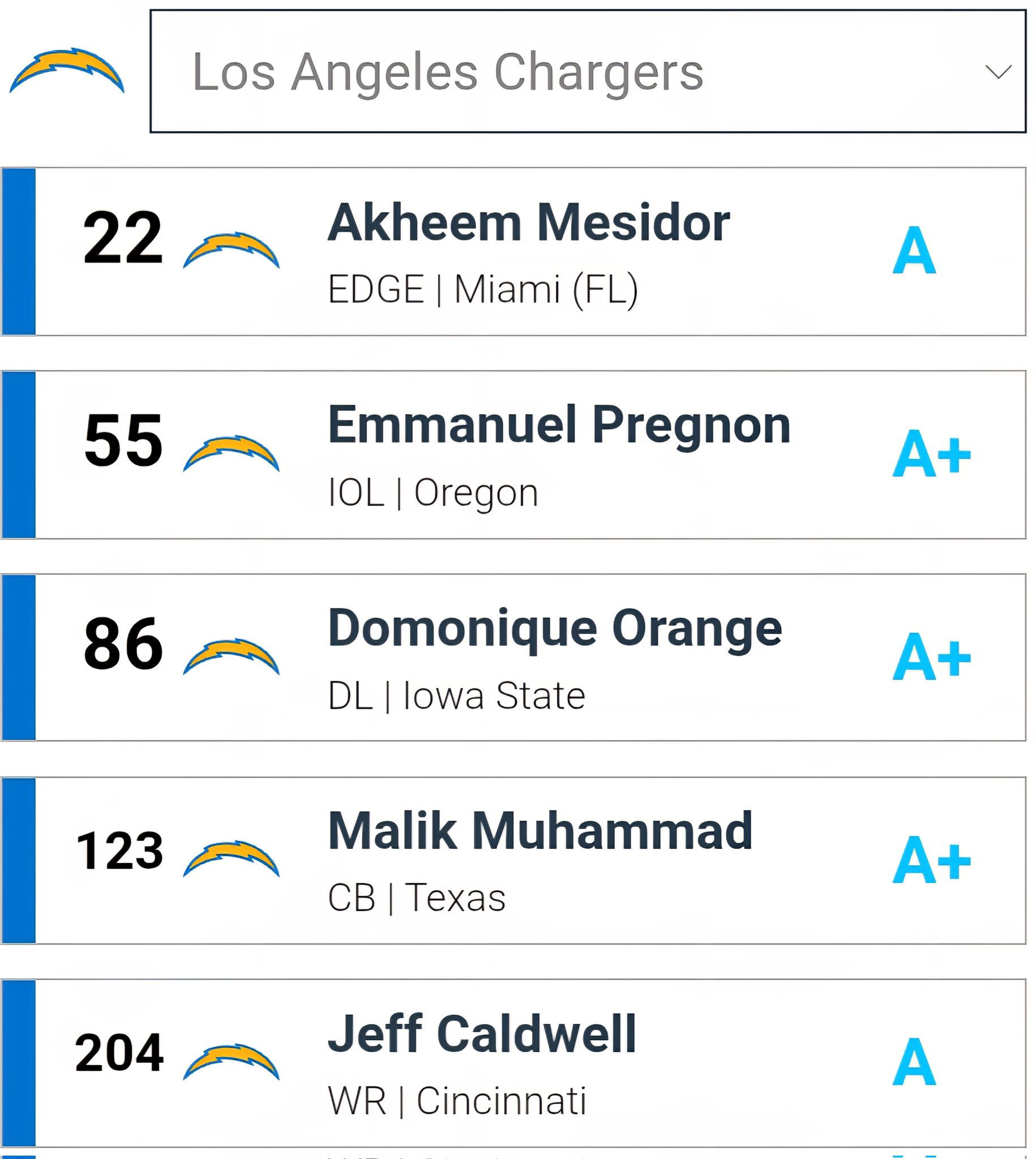Select the Emmanuel Pregnon pick card
The width and height of the screenshot is (1036, 1159).
[x=558, y=454]
